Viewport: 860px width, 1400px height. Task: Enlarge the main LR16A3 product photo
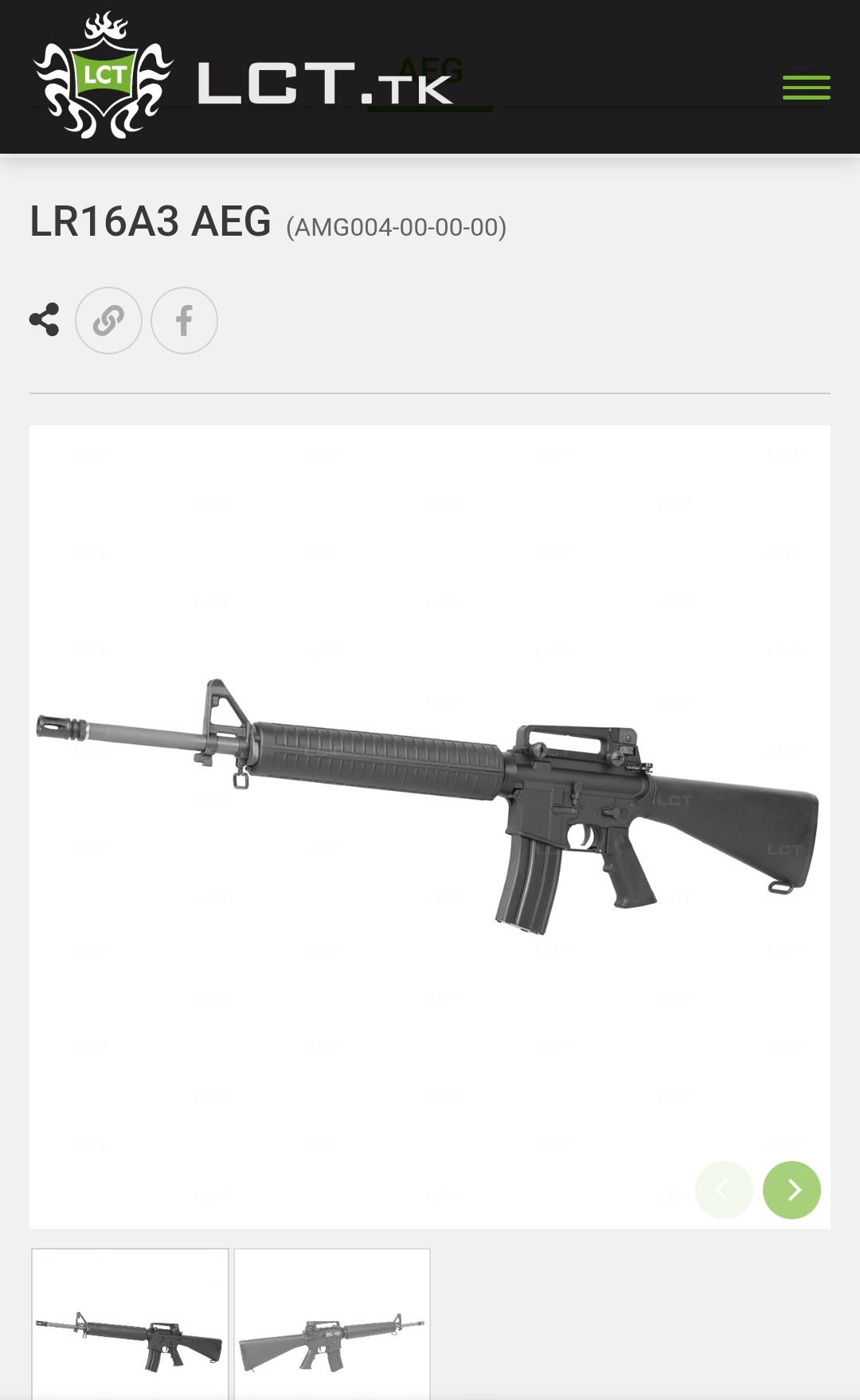tap(428, 804)
